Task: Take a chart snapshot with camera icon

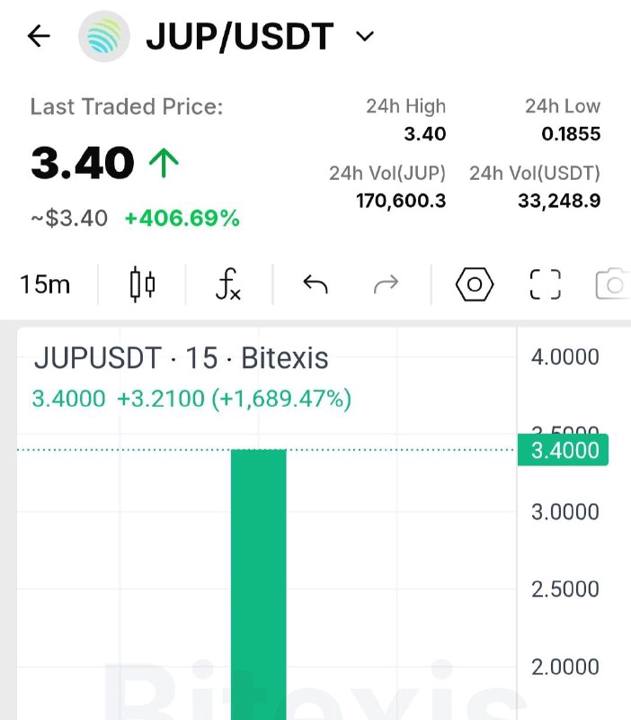Action: click(x=613, y=284)
